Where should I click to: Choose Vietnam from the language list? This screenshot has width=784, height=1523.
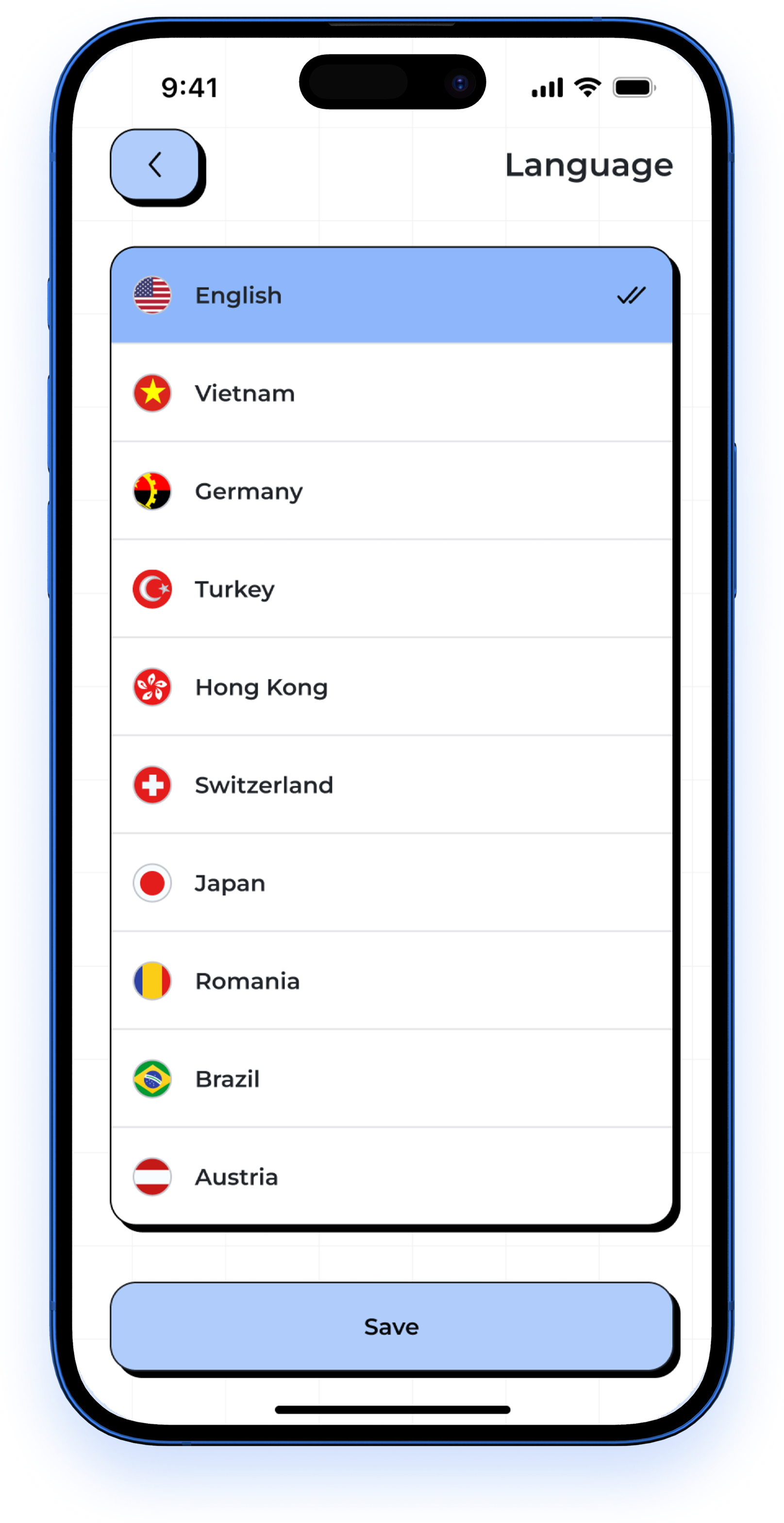(x=391, y=393)
